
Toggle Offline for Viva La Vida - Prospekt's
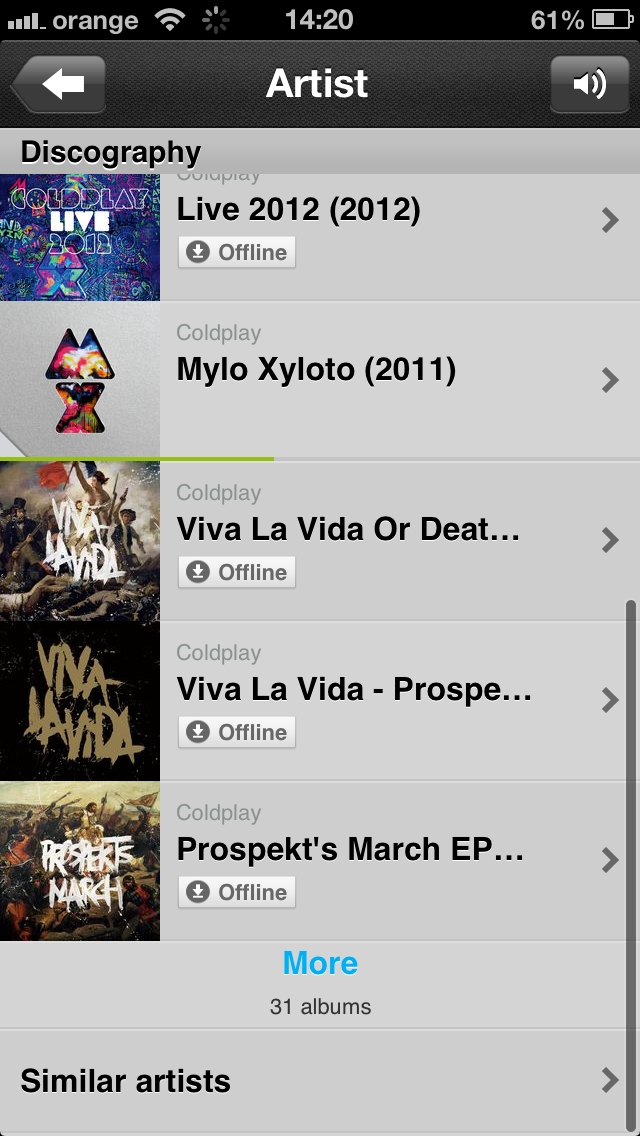(237, 732)
